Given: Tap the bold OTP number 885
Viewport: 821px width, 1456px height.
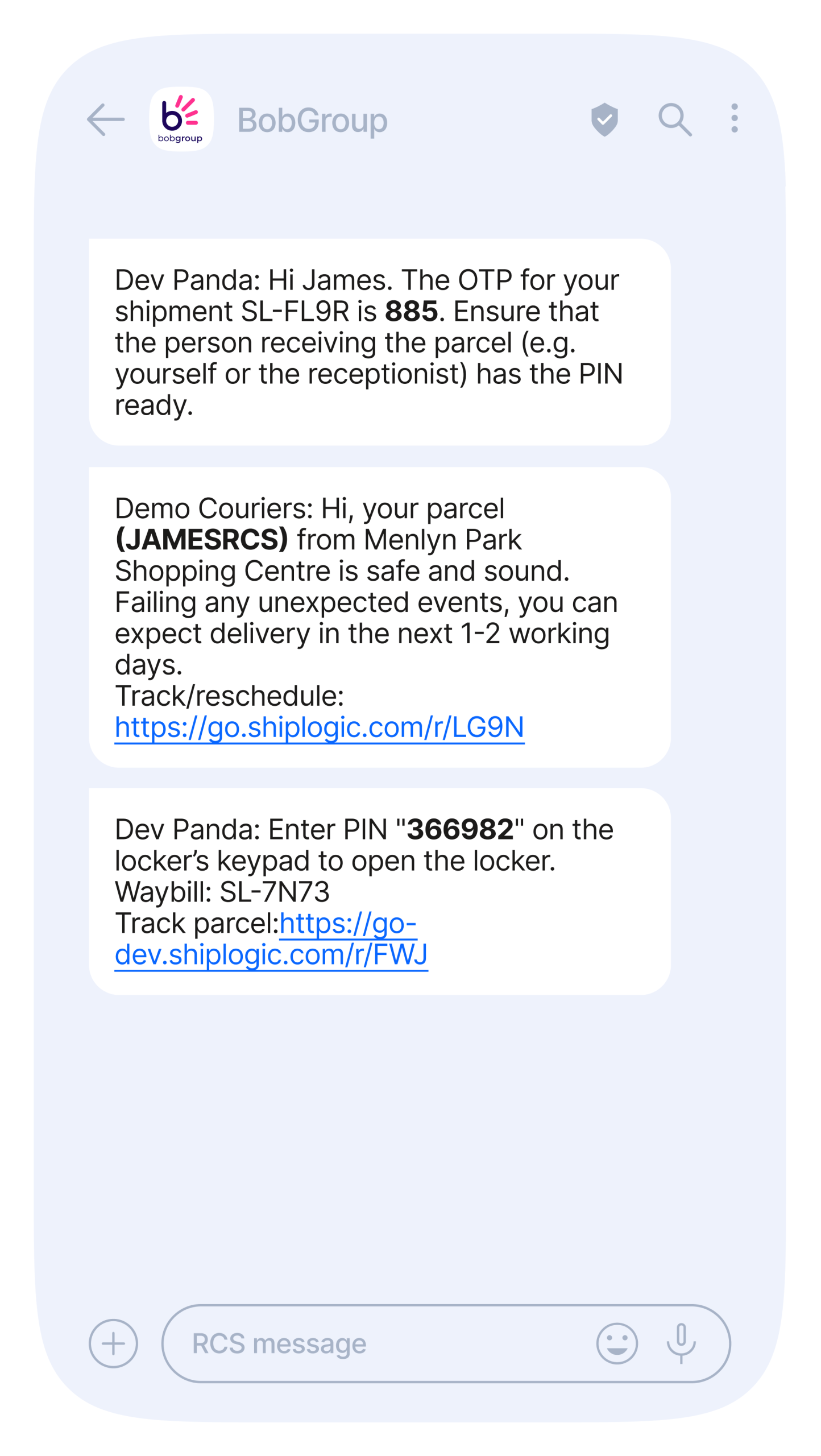Looking at the screenshot, I should (410, 311).
